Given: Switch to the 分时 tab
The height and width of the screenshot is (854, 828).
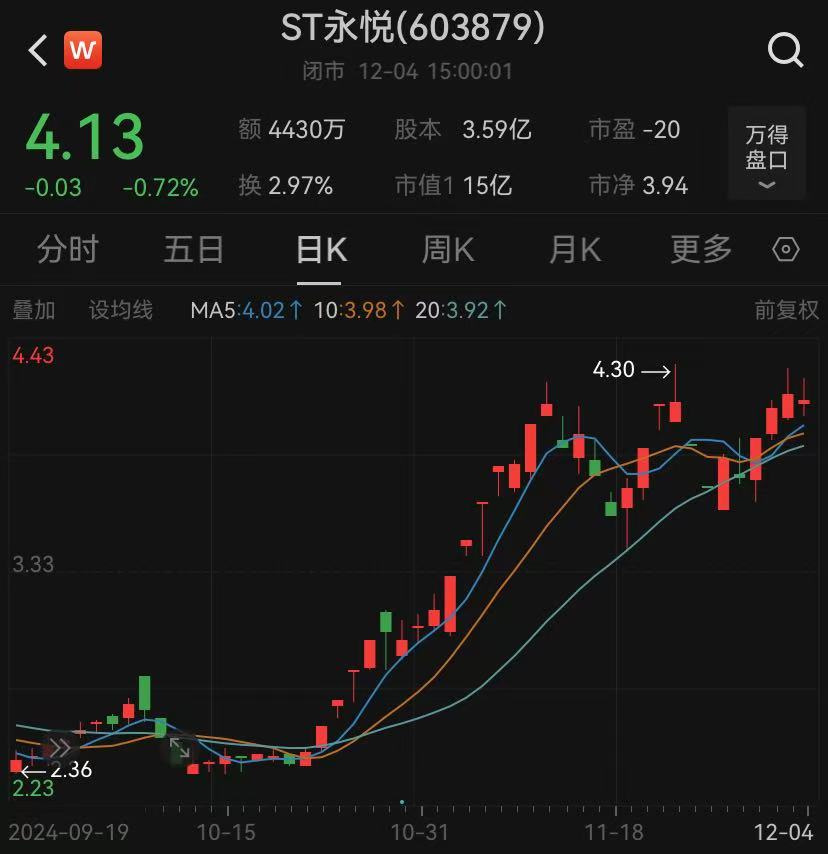Looking at the screenshot, I should click(67, 249).
